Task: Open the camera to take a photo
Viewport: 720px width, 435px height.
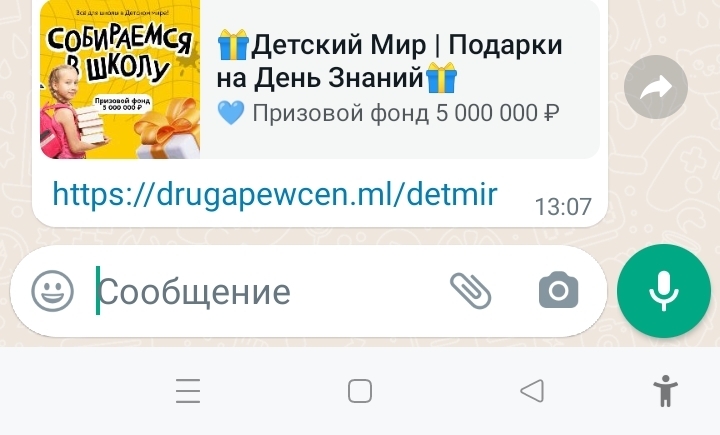Action: pyautogui.click(x=558, y=291)
